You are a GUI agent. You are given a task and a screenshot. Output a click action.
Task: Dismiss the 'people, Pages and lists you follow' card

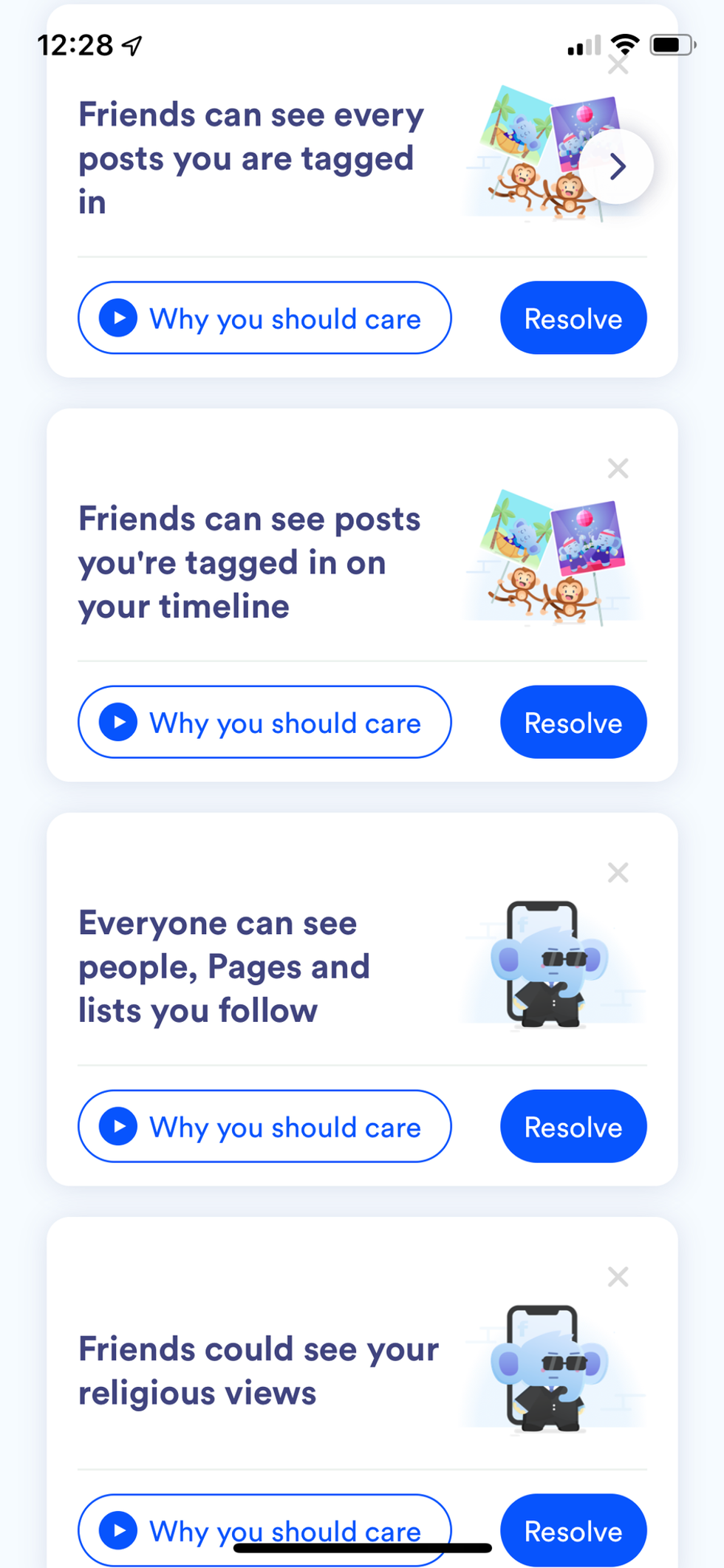(x=618, y=873)
